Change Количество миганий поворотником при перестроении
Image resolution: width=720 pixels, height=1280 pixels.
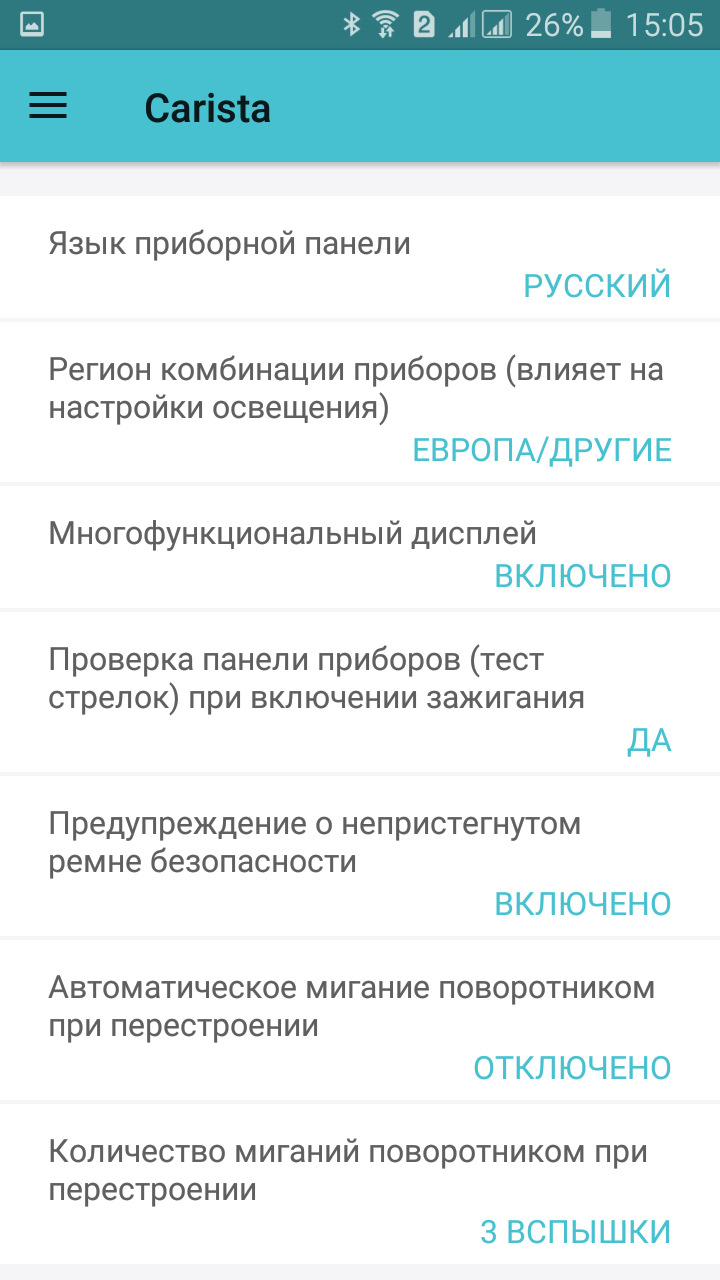pos(360,1185)
